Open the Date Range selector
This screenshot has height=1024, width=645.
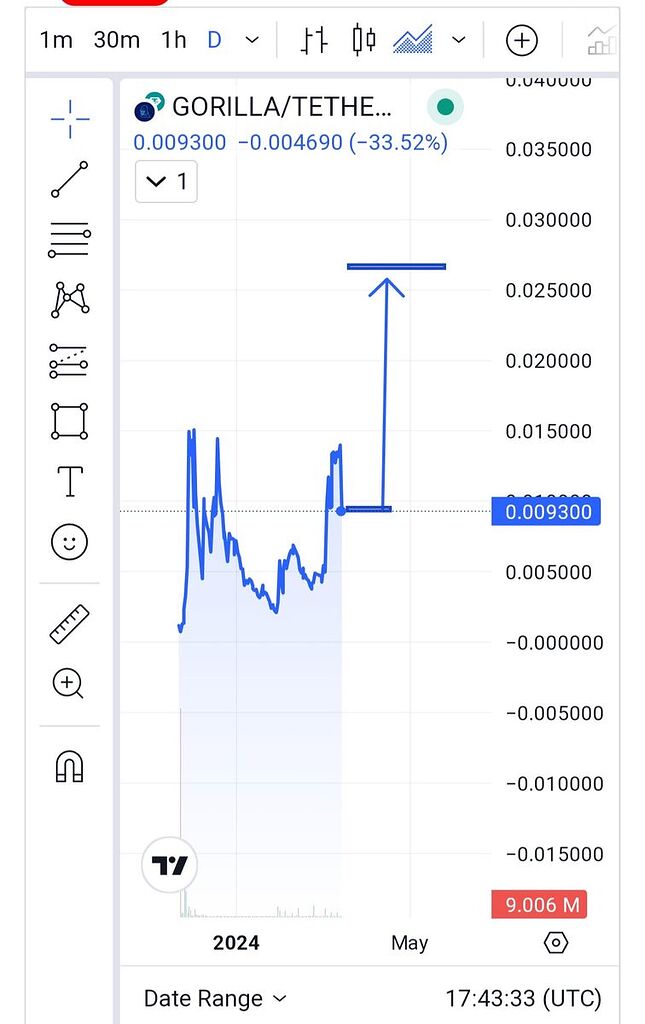215,998
